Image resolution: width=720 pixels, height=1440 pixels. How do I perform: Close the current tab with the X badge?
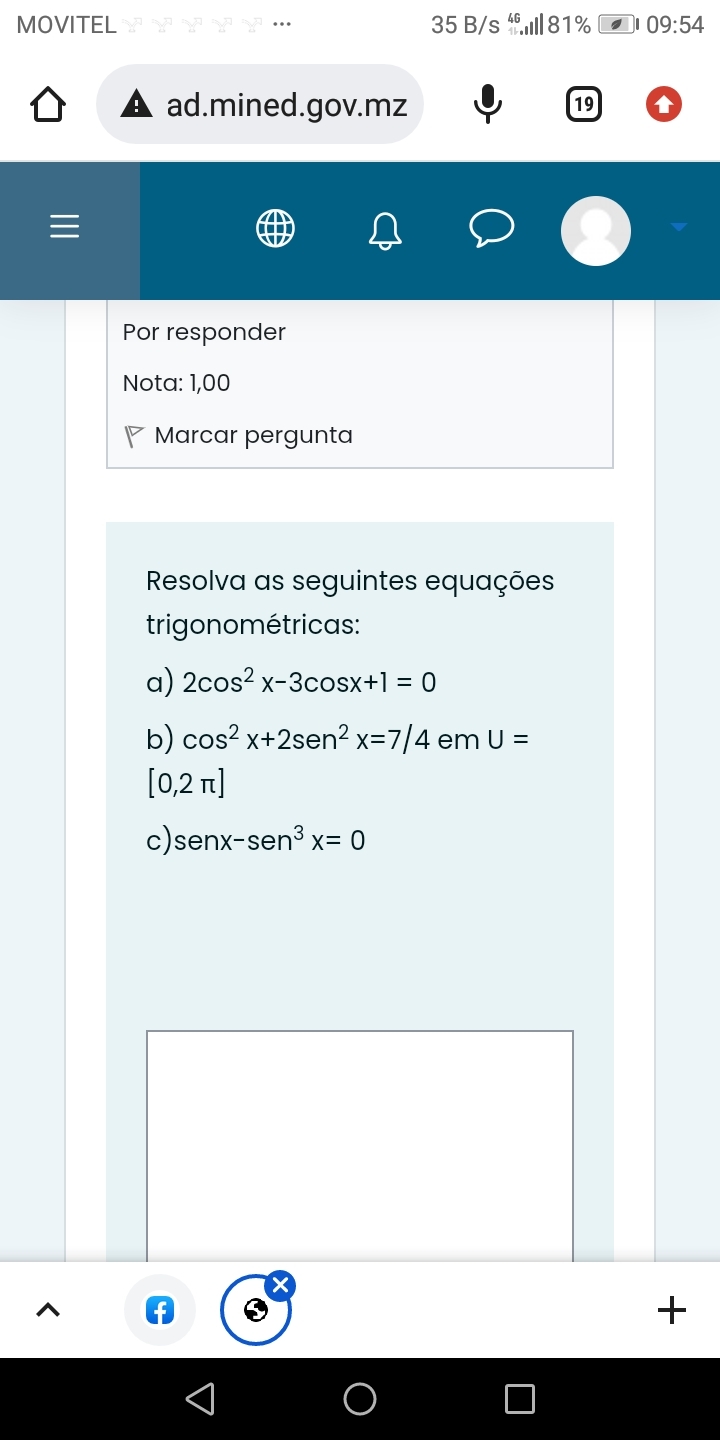point(281,1286)
